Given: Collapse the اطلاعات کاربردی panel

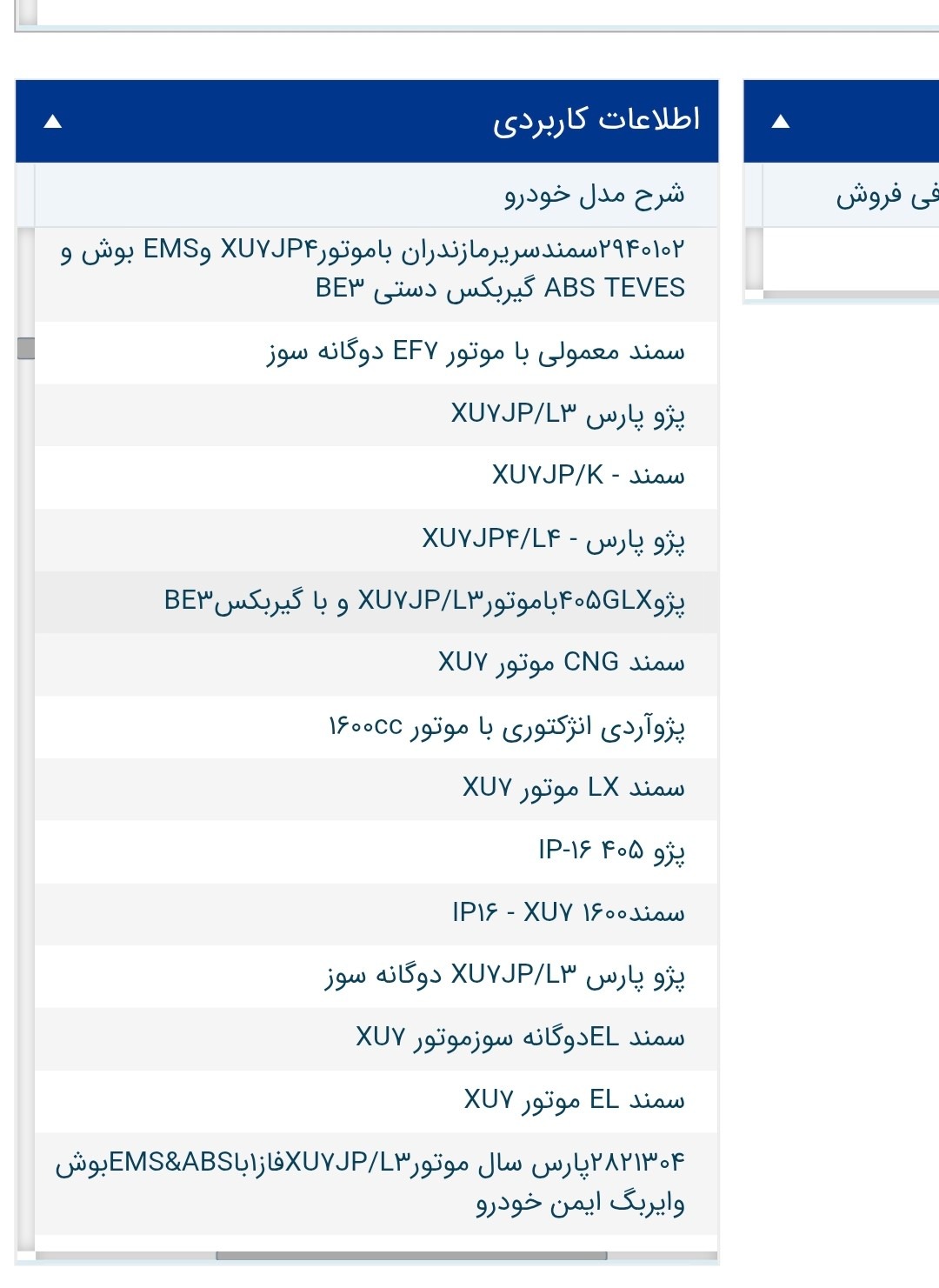Looking at the screenshot, I should 53,122.
